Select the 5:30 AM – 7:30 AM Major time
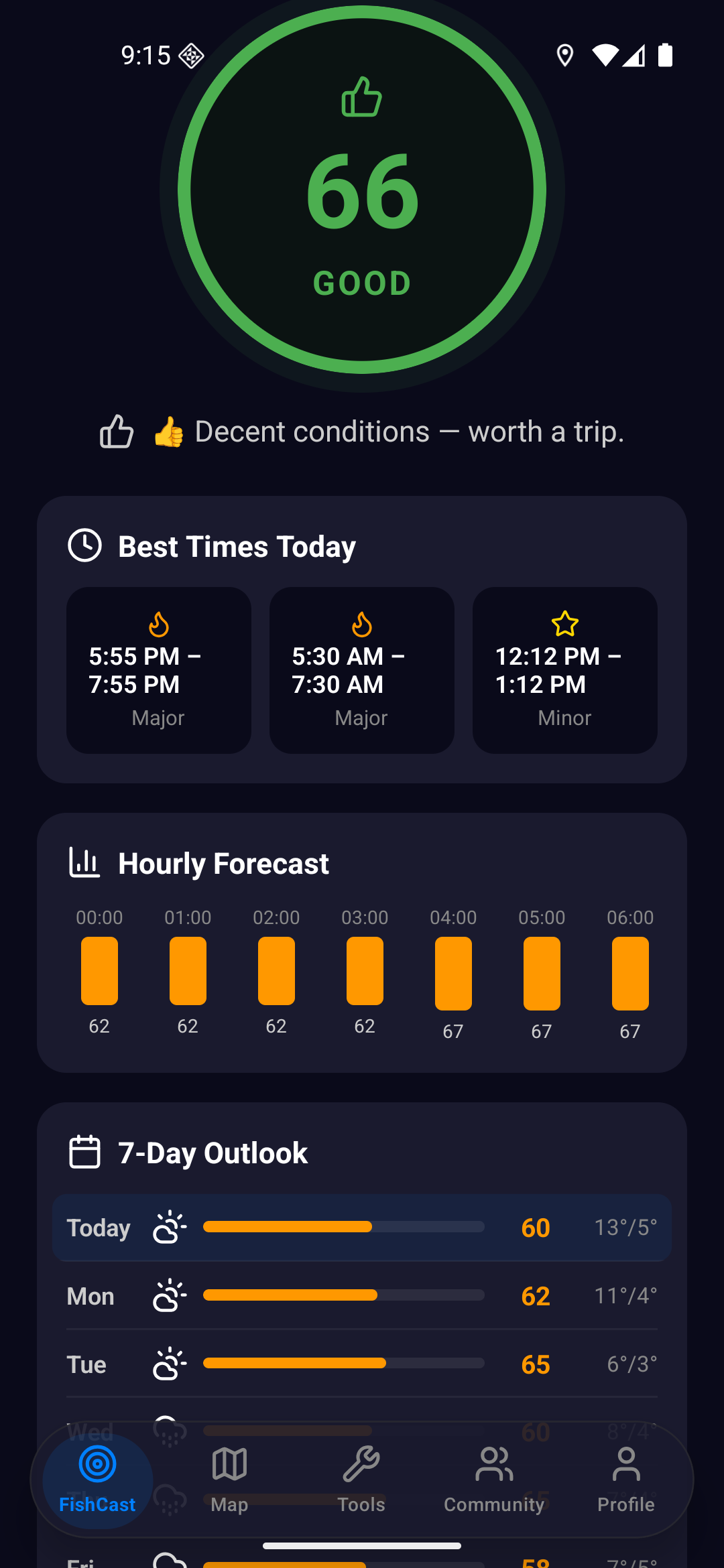This screenshot has height=1568, width=724. 362,670
